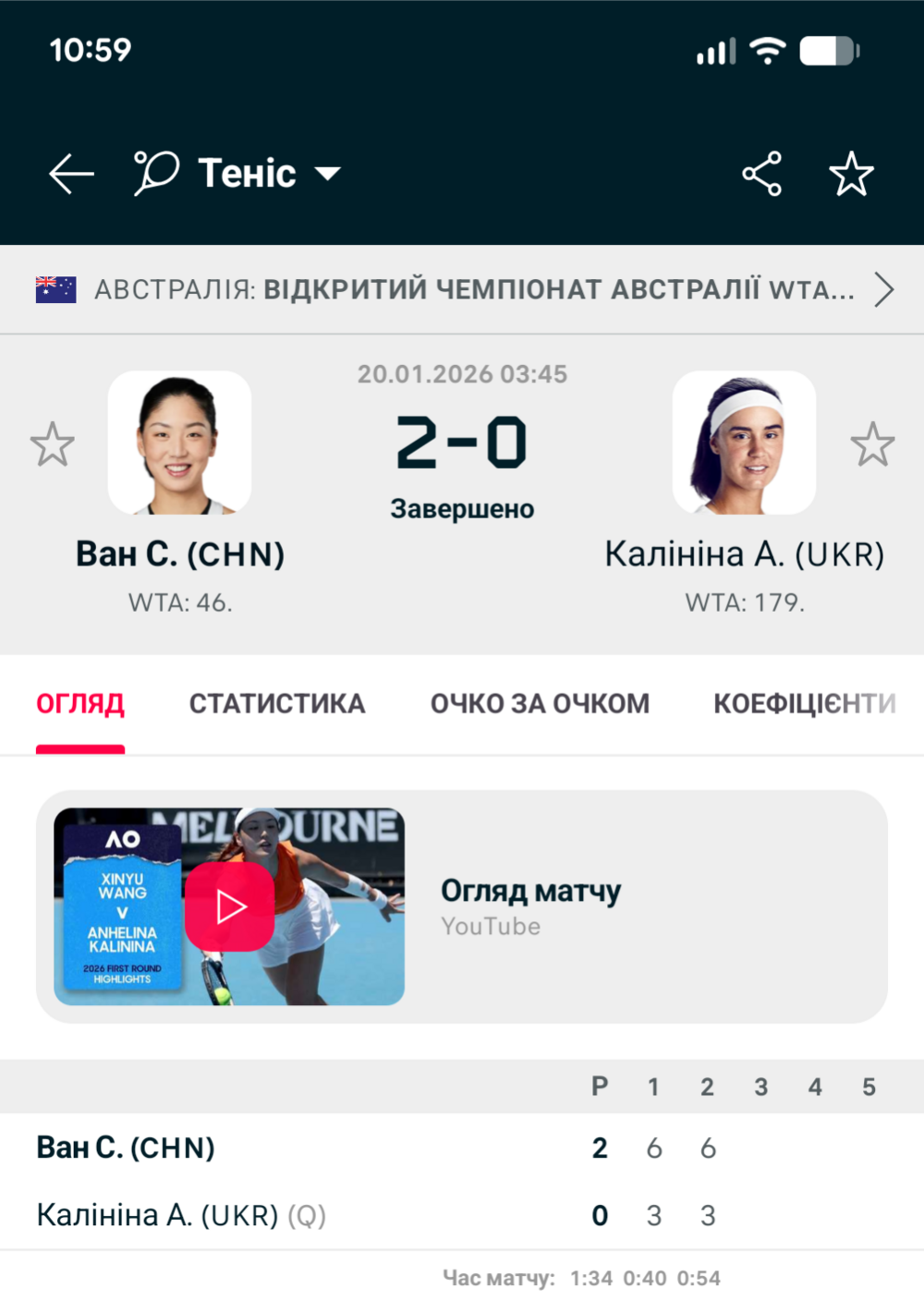Favorite player Ван С. with star

coord(53,444)
